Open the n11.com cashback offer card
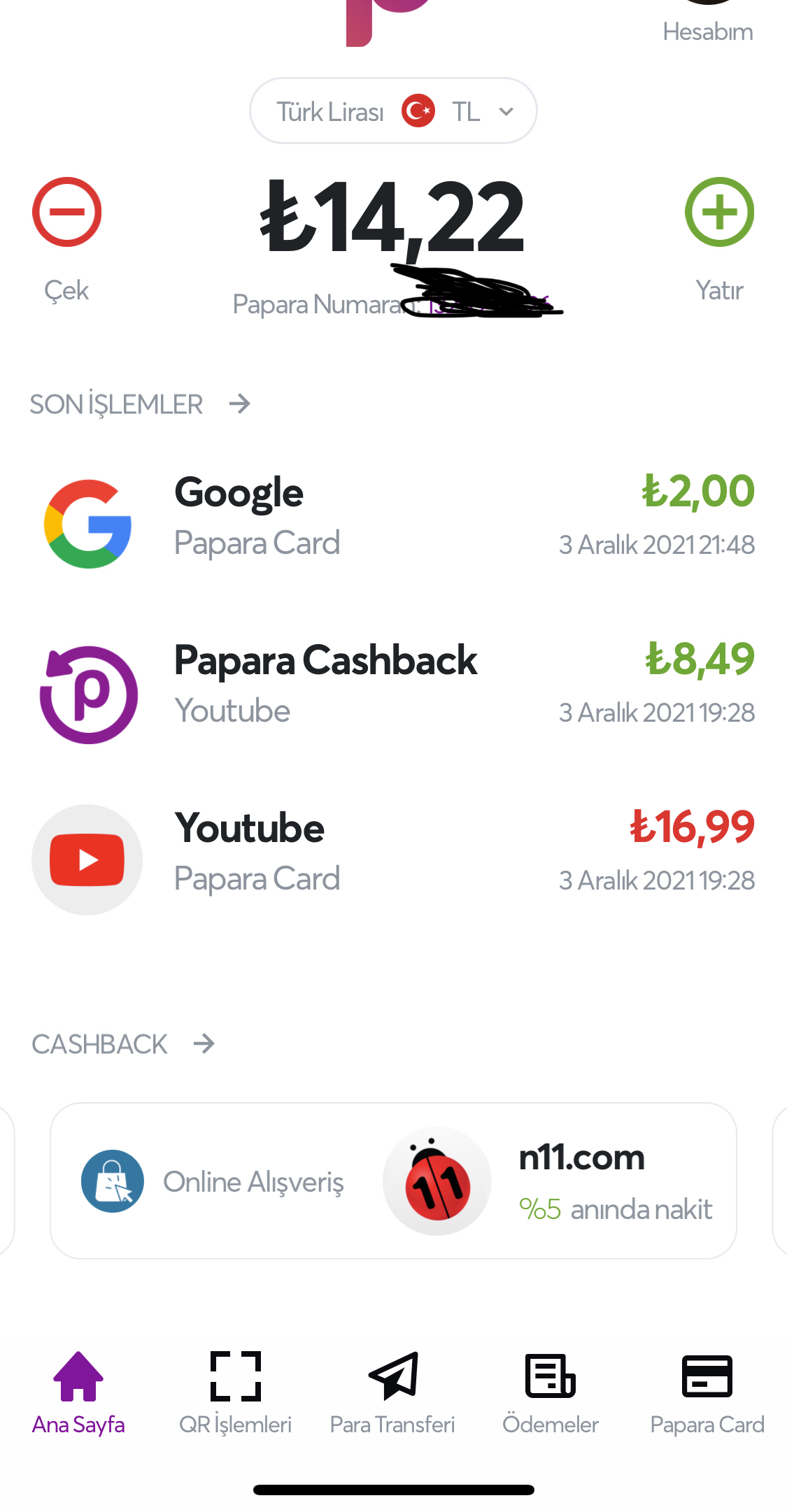Screen dimensions: 787x1512 pyautogui.click(x=393, y=1181)
